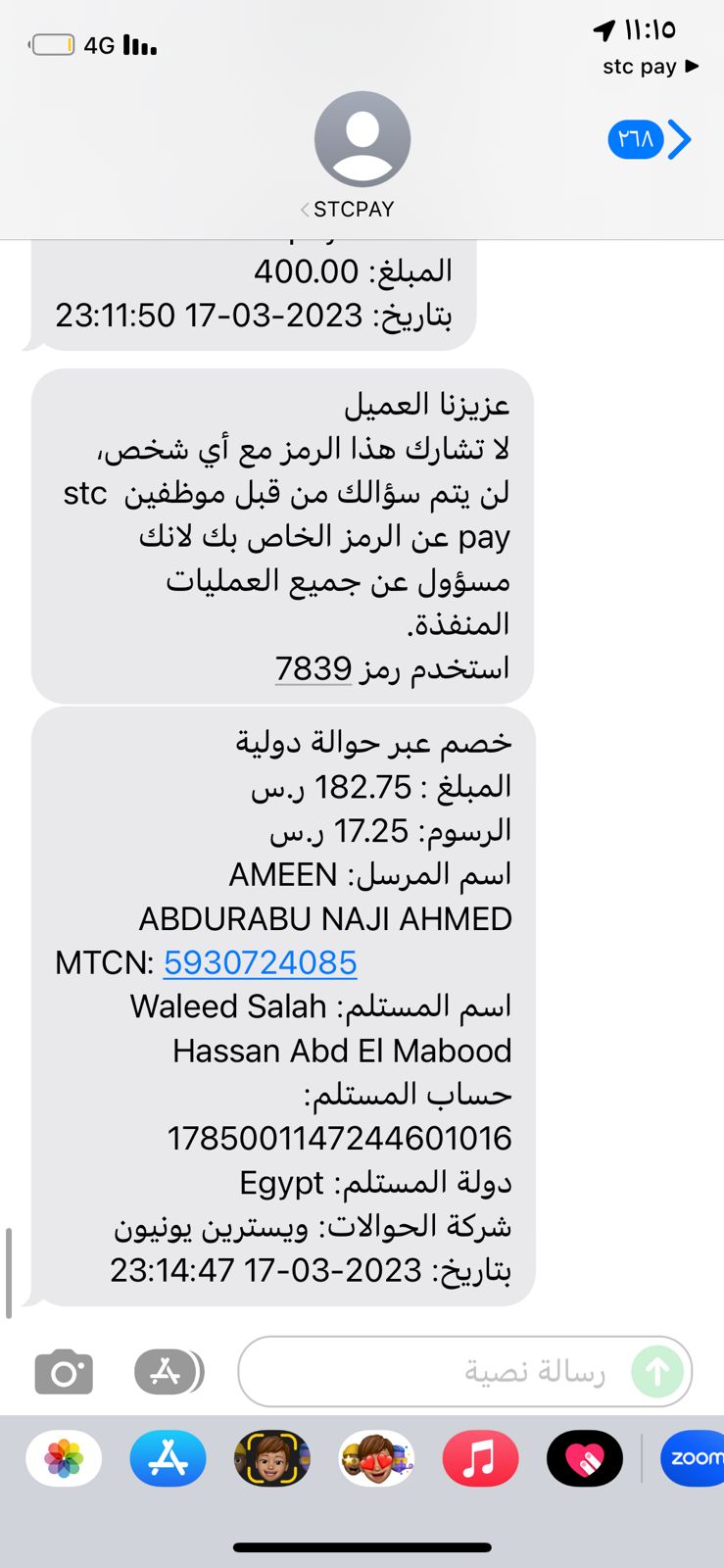The height and width of the screenshot is (1568, 724).
Task: Open the Zoom iMessage app
Action: click(x=693, y=1458)
